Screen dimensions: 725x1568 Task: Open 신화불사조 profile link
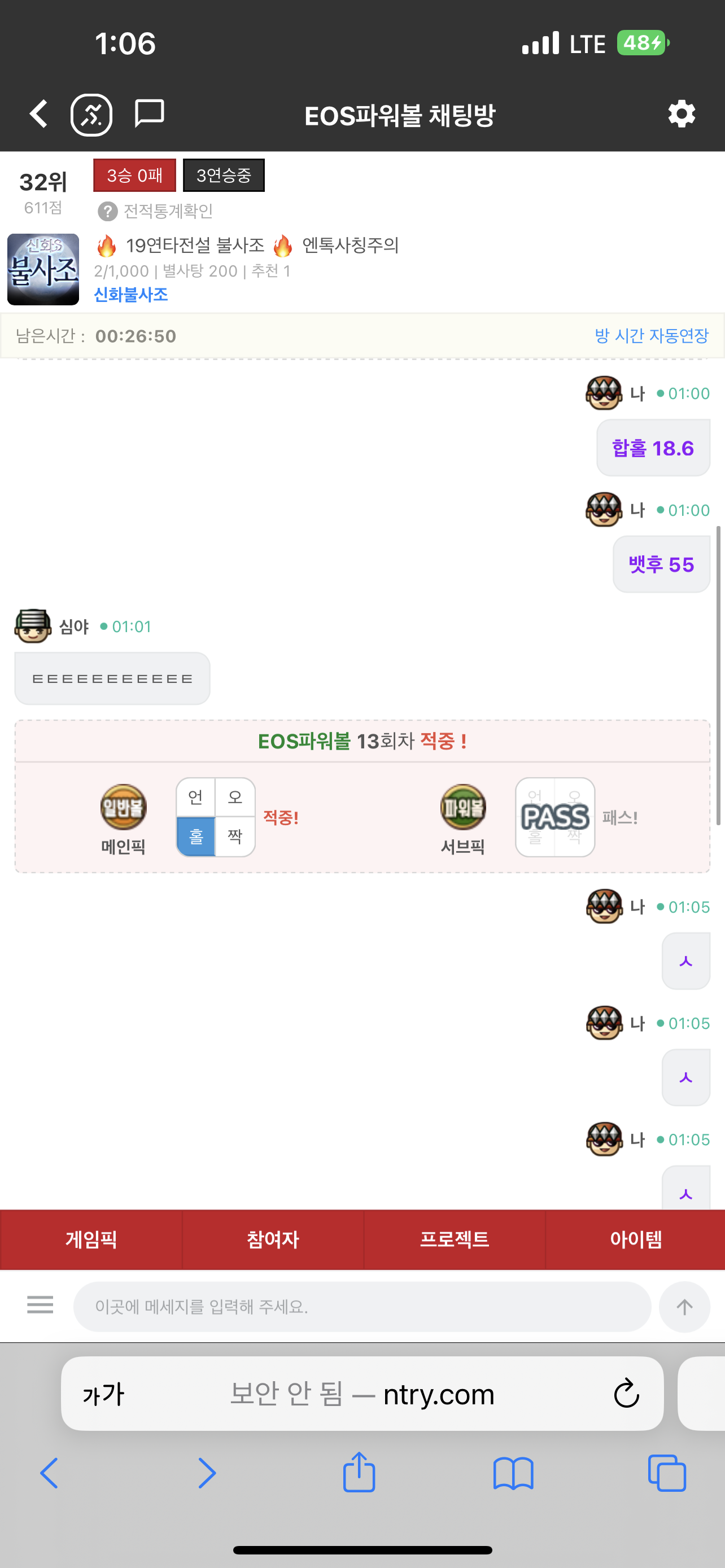click(131, 295)
